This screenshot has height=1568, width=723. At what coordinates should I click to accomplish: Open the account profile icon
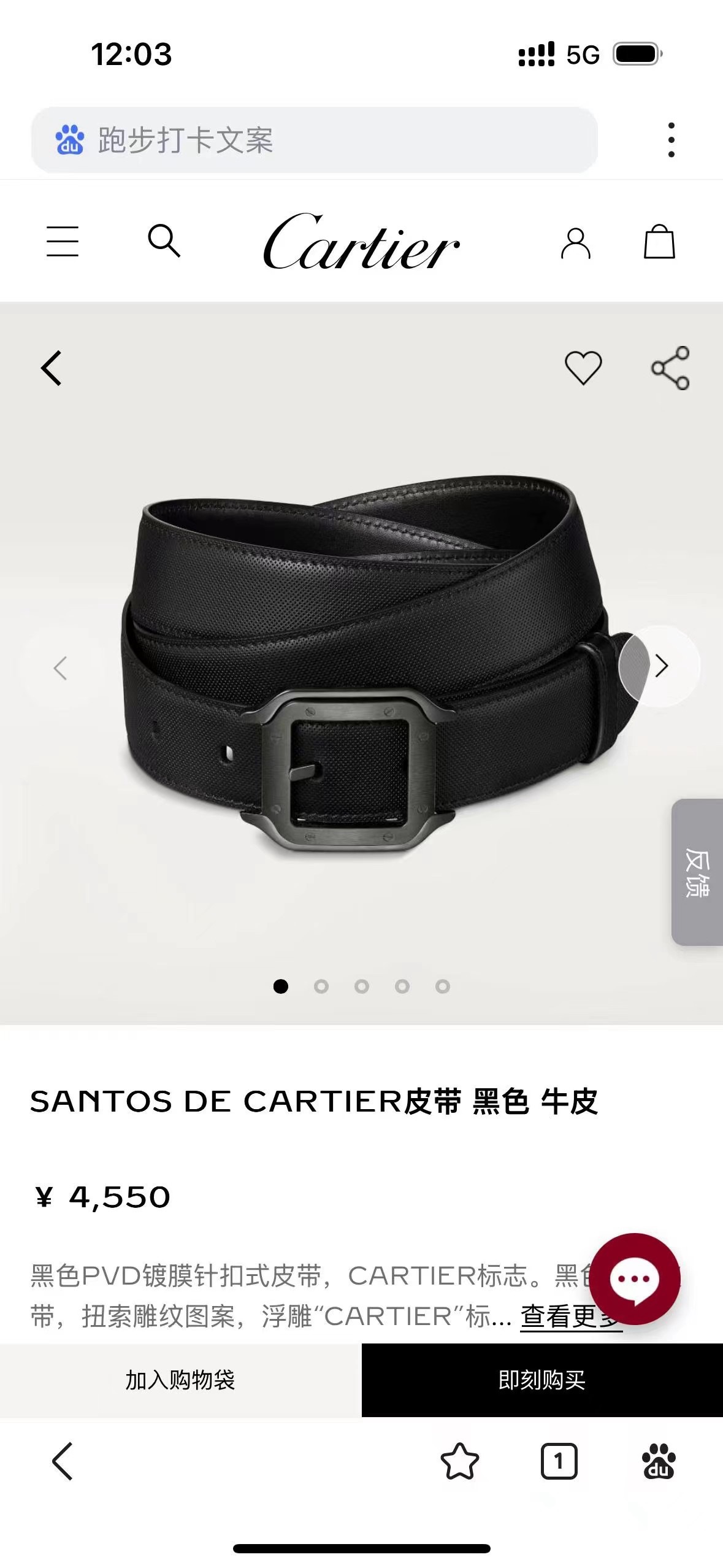click(575, 243)
